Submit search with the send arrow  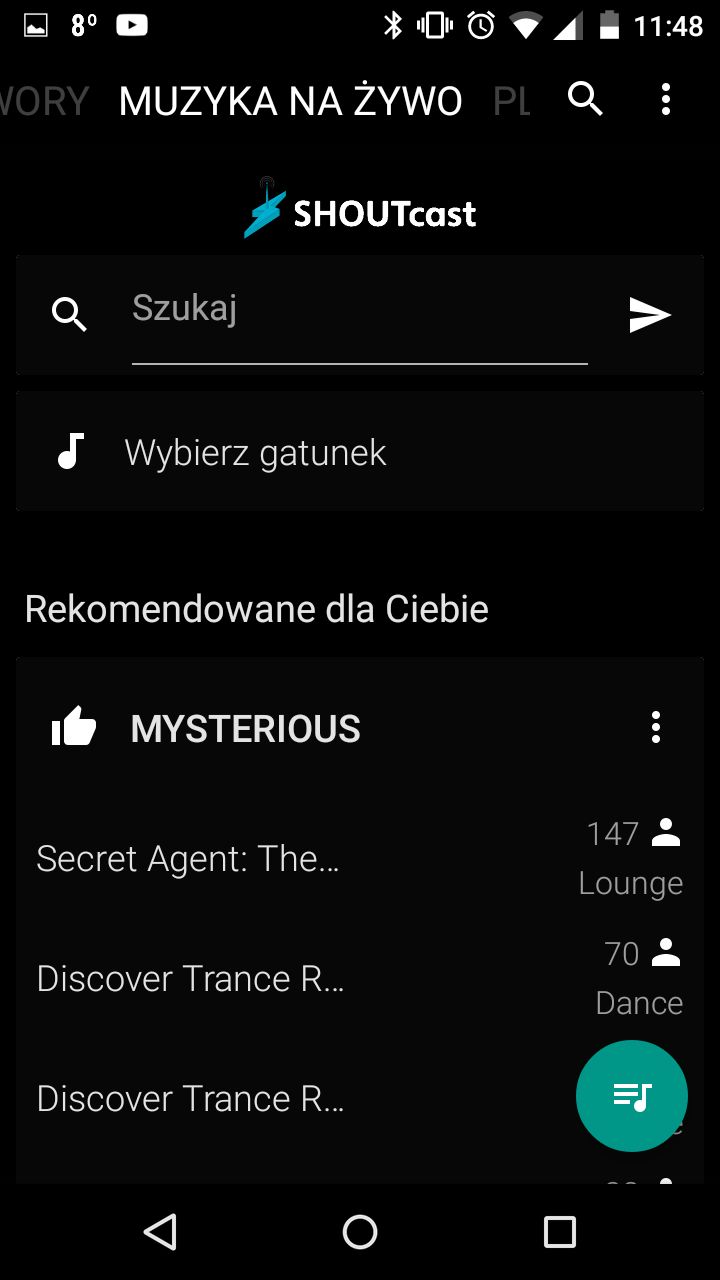pos(650,315)
